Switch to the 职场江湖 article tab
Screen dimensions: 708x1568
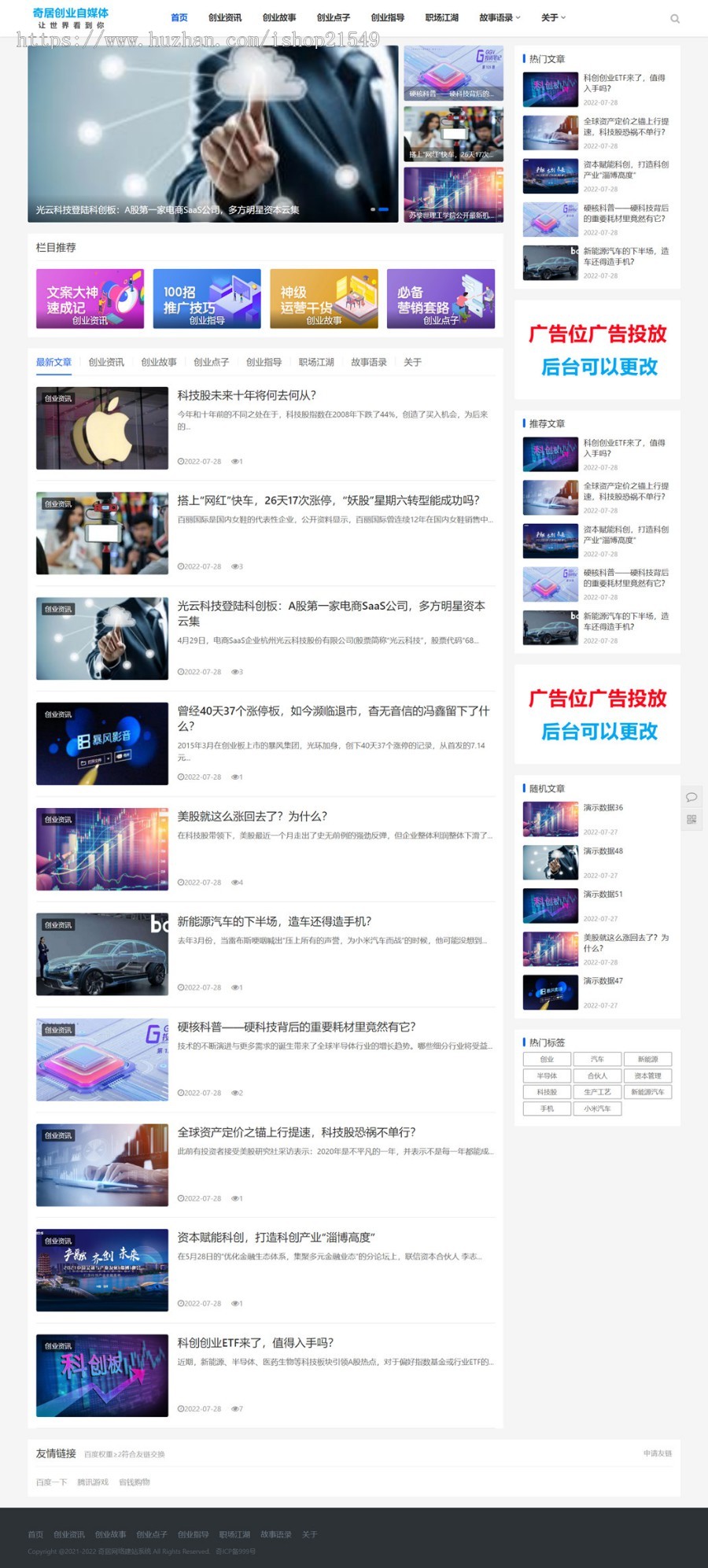point(316,362)
